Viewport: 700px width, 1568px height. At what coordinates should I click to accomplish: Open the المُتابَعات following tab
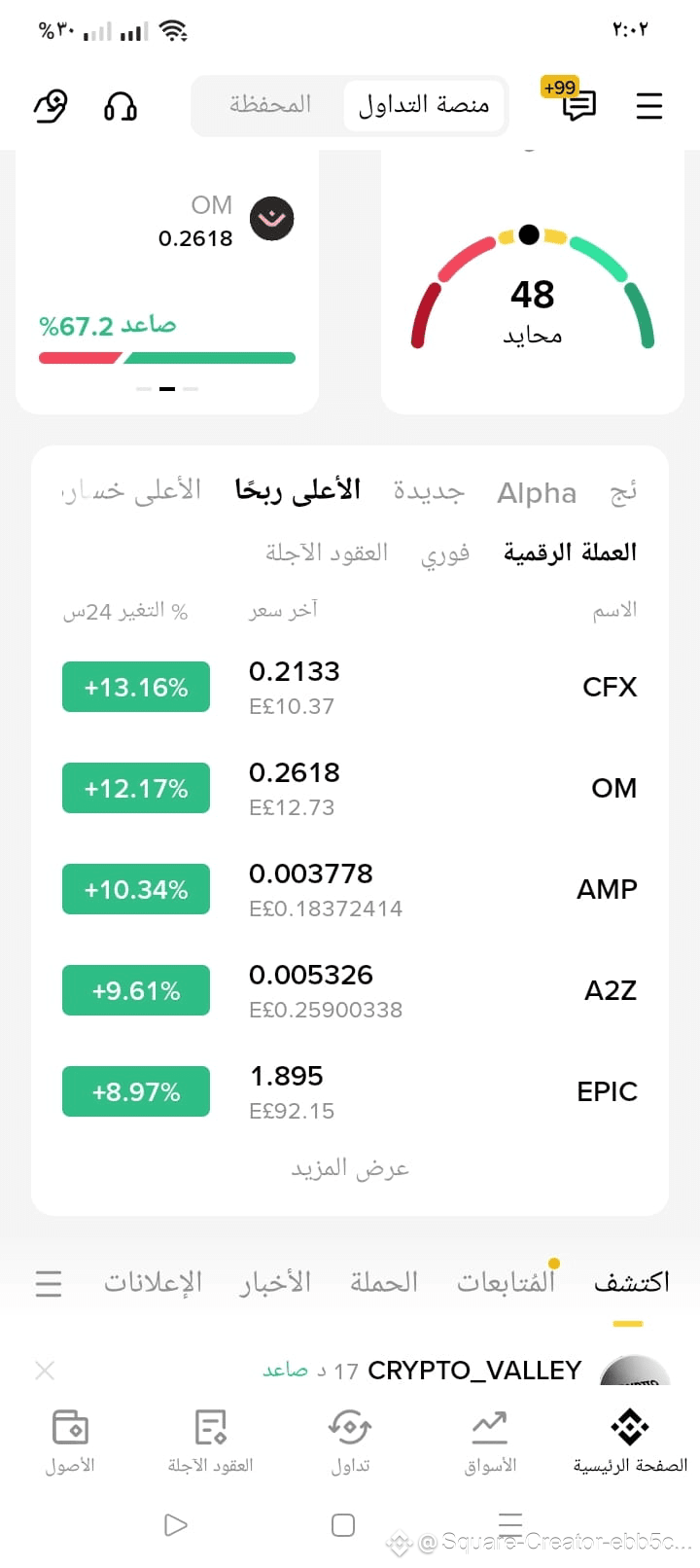click(x=506, y=1282)
